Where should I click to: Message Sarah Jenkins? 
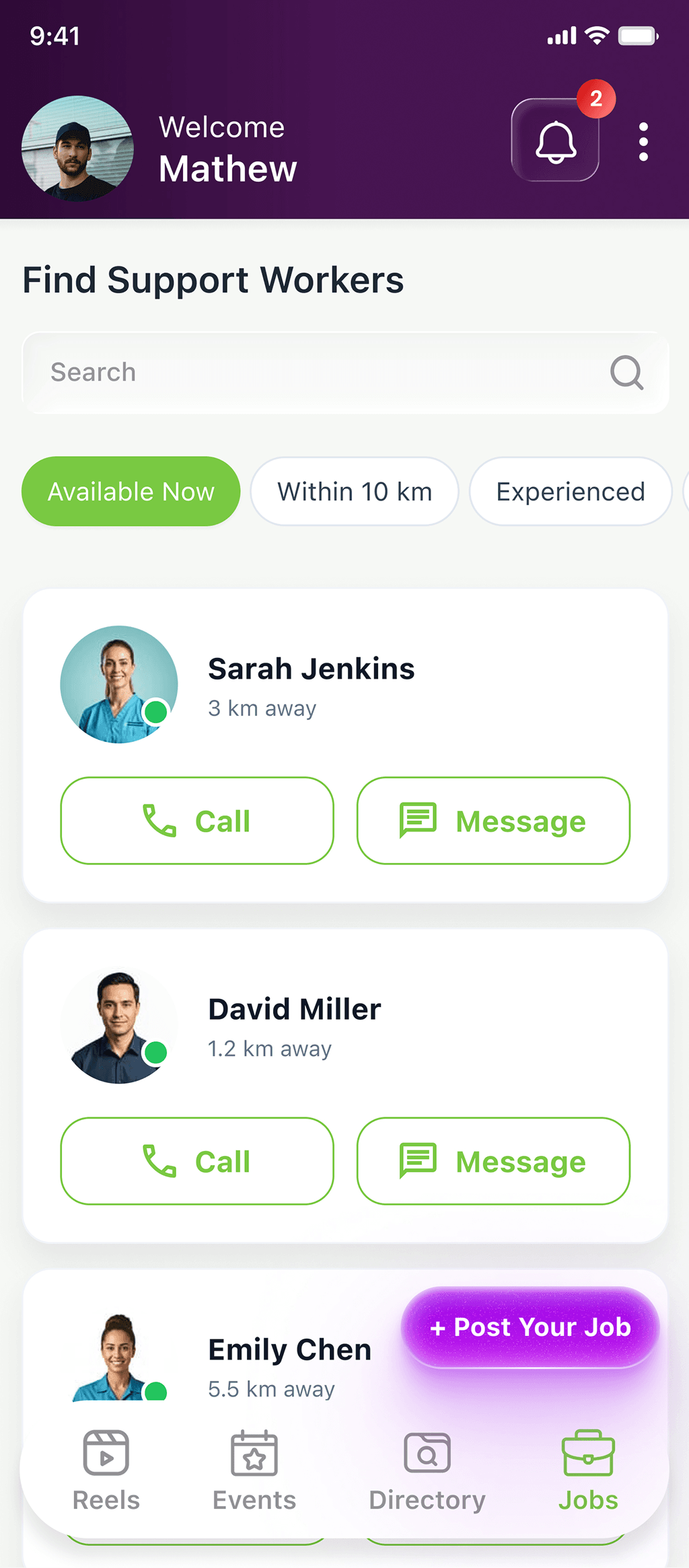coord(493,821)
